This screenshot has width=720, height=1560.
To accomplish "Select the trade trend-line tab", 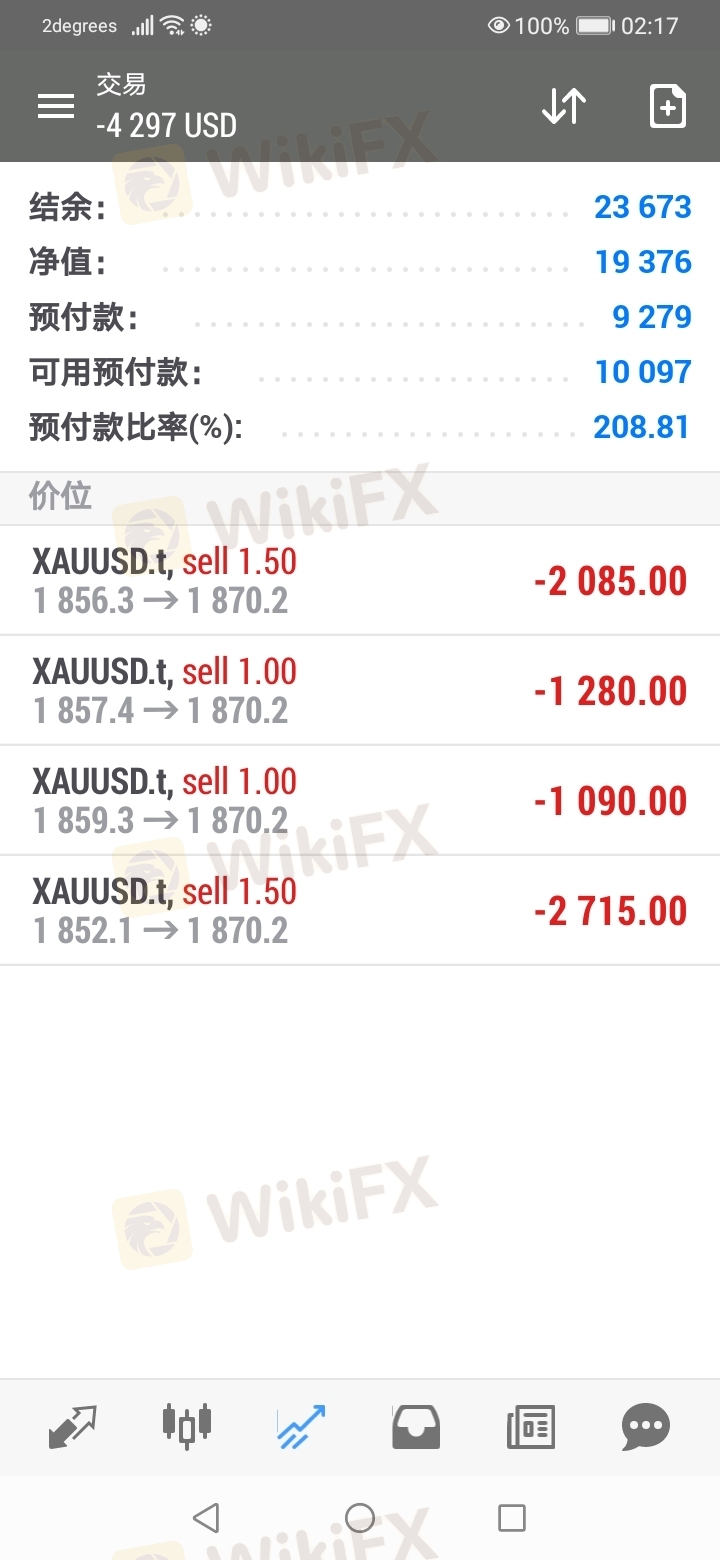I will pyautogui.click(x=301, y=1427).
